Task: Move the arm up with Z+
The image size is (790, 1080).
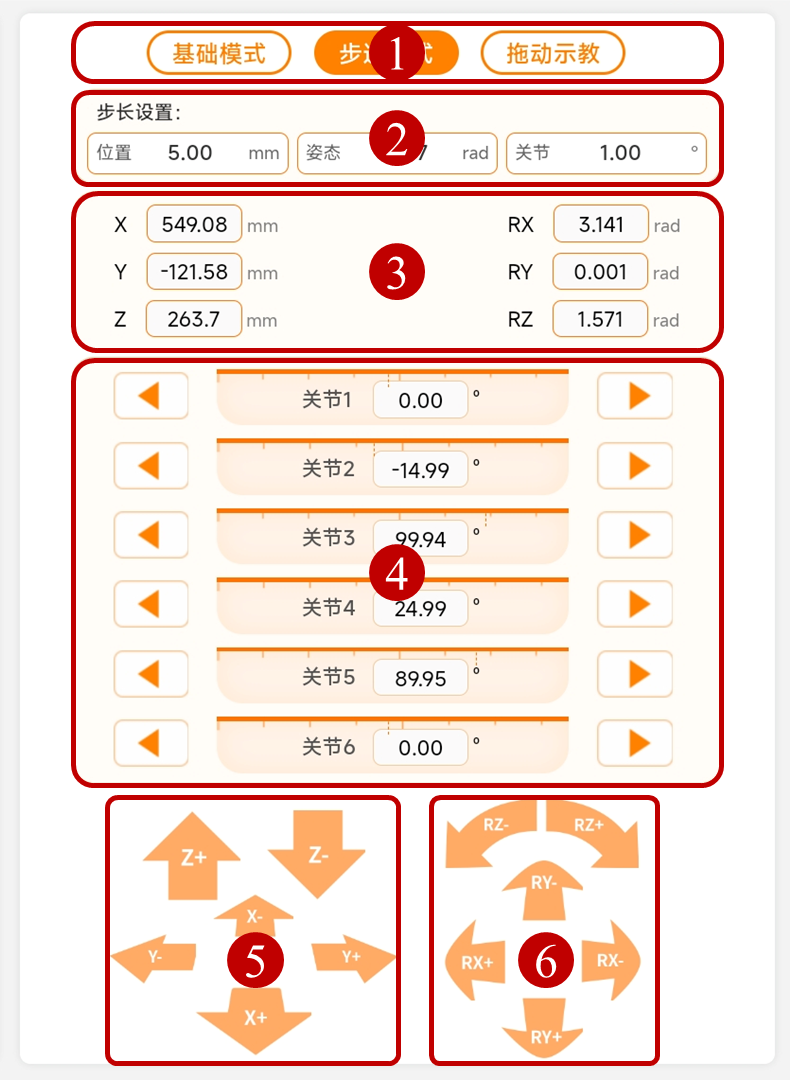Action: (x=192, y=857)
